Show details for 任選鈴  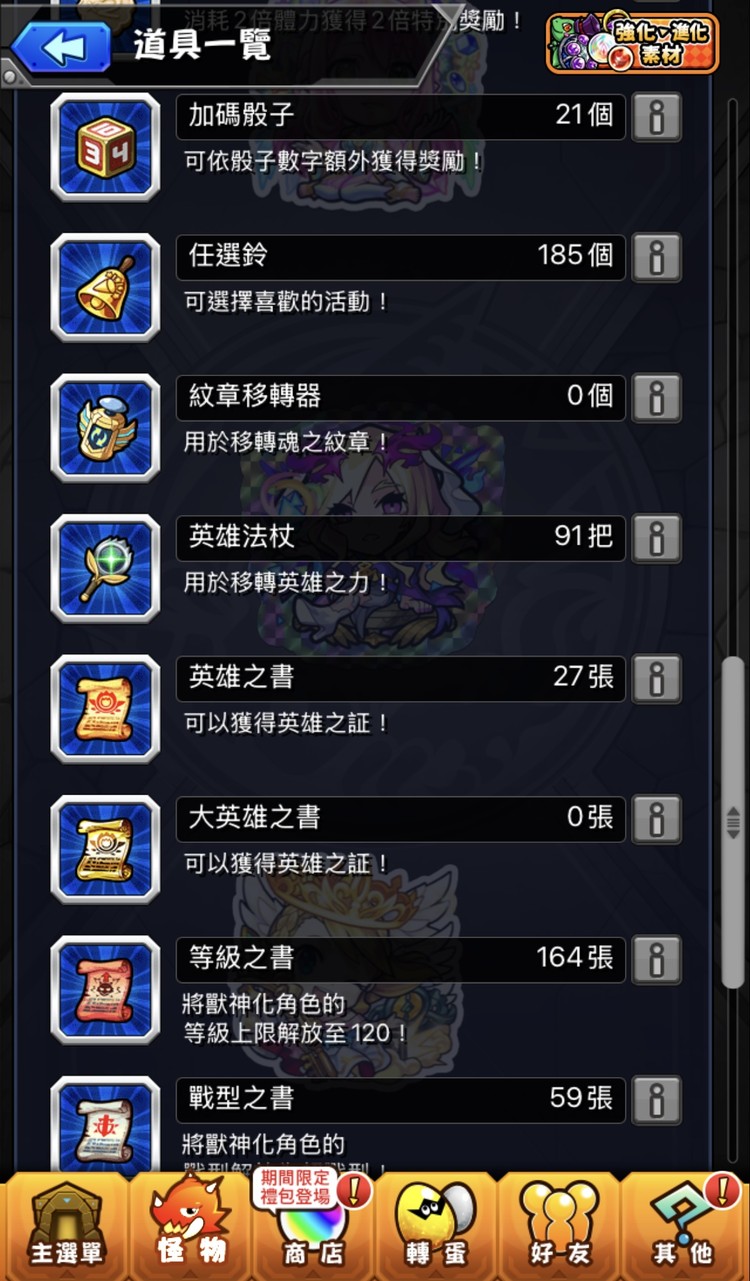click(657, 258)
